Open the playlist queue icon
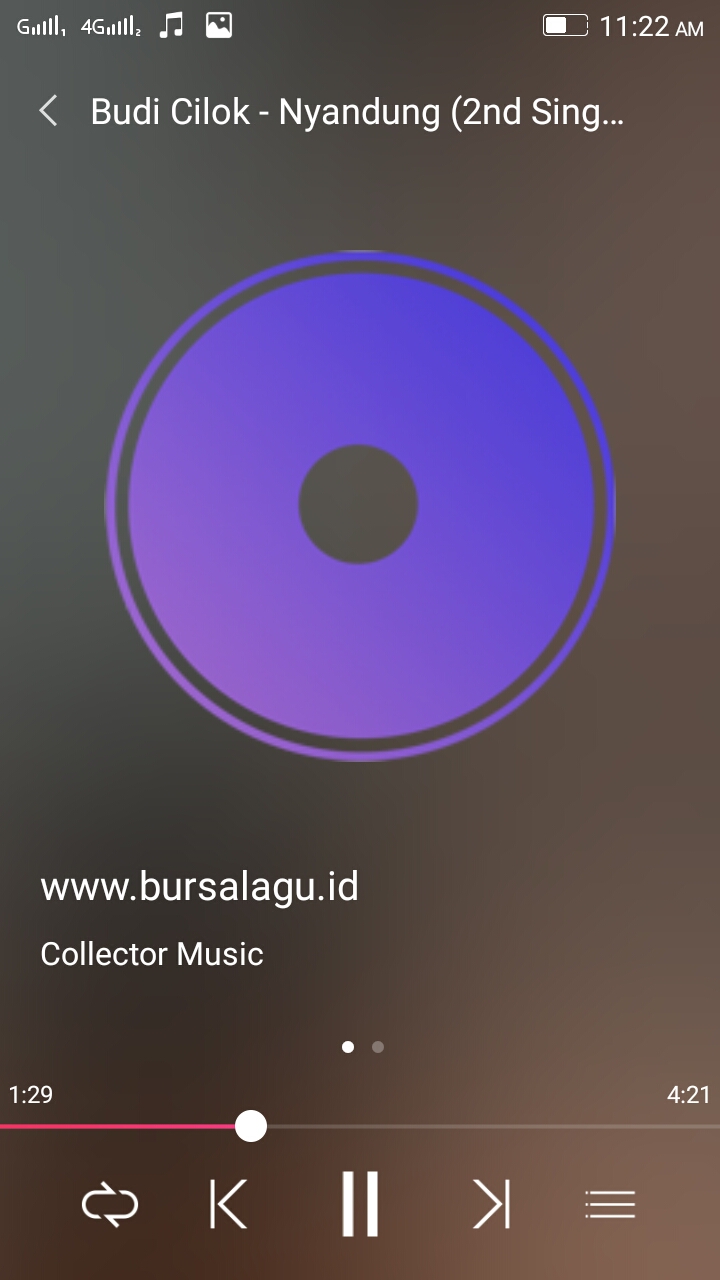Image resolution: width=720 pixels, height=1280 pixels. pos(610,1204)
